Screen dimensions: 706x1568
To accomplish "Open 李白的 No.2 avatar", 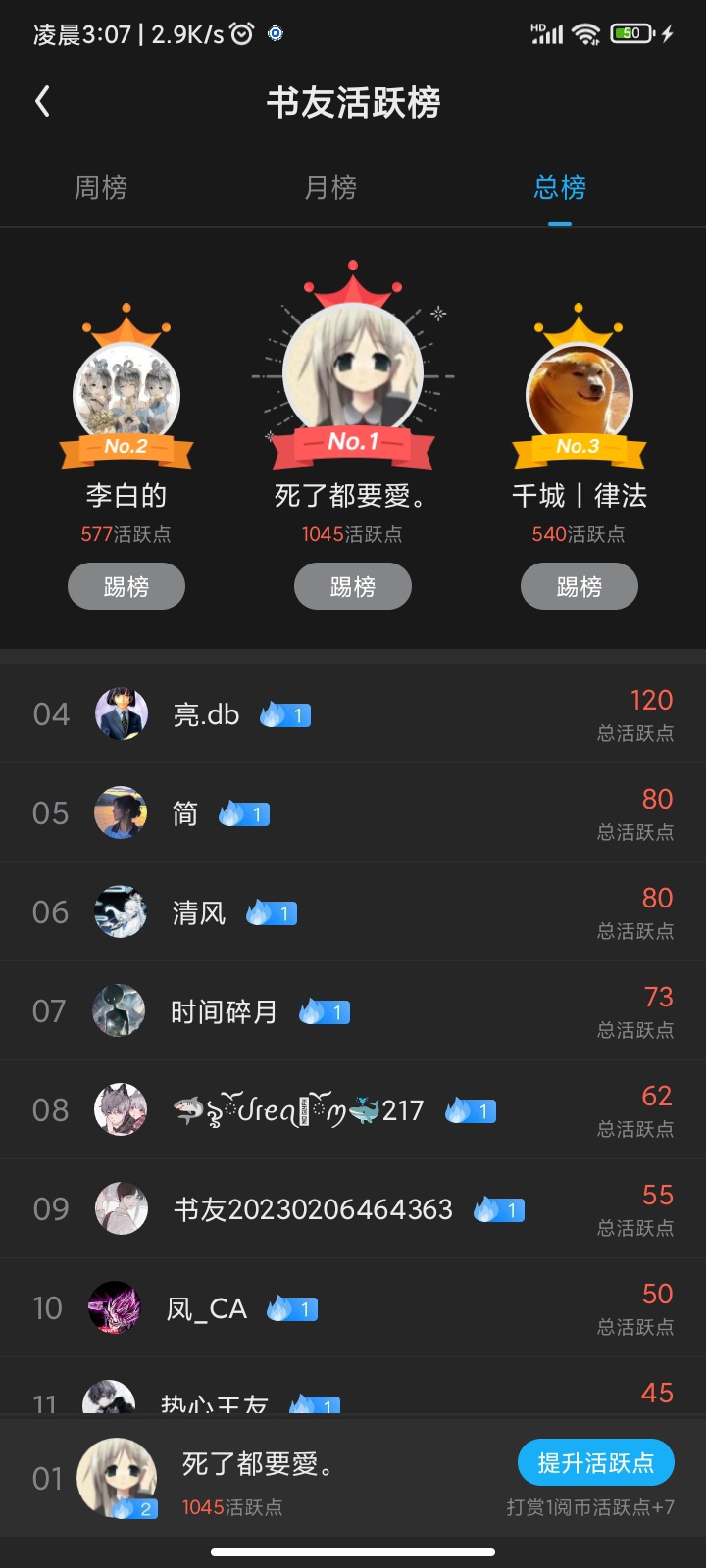I will (126, 392).
